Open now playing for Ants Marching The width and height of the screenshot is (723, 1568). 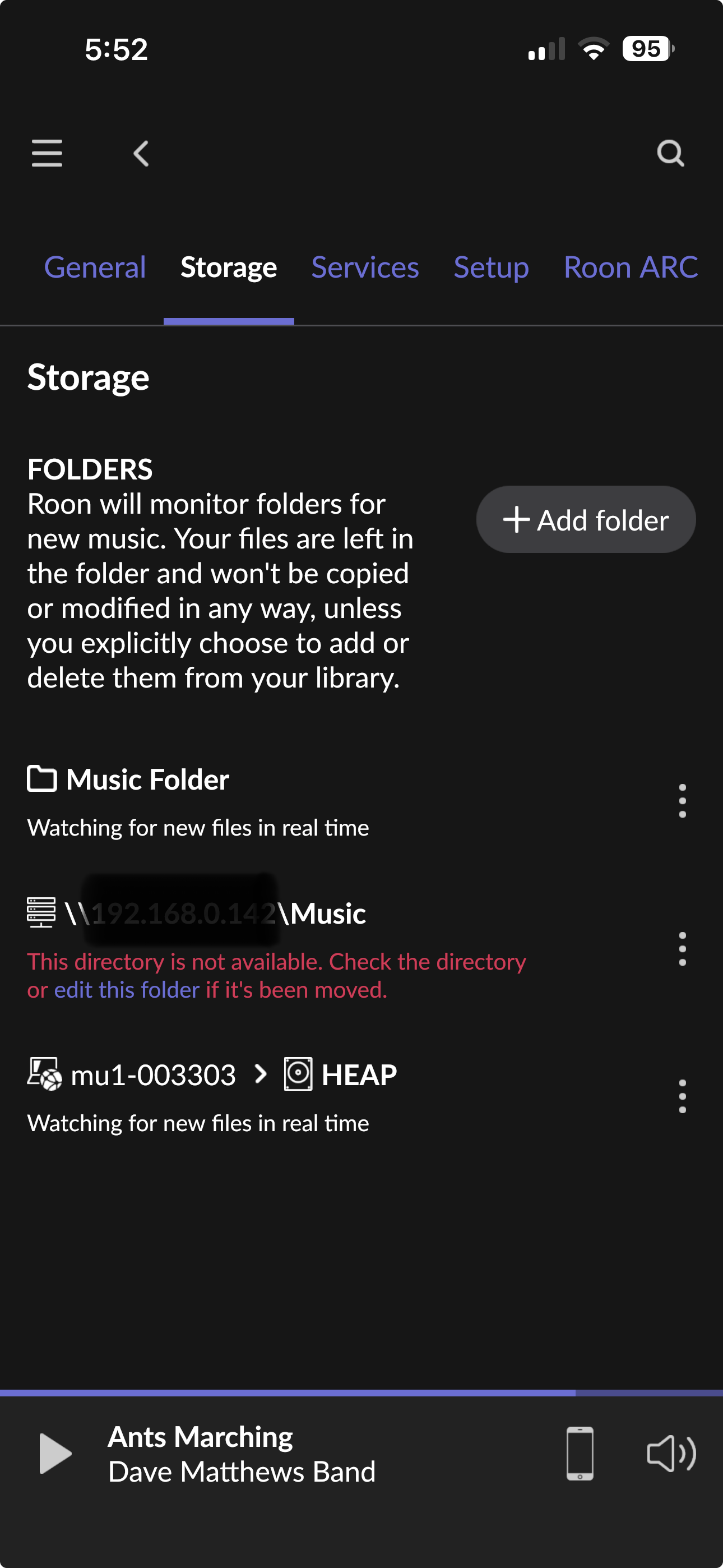click(242, 1454)
